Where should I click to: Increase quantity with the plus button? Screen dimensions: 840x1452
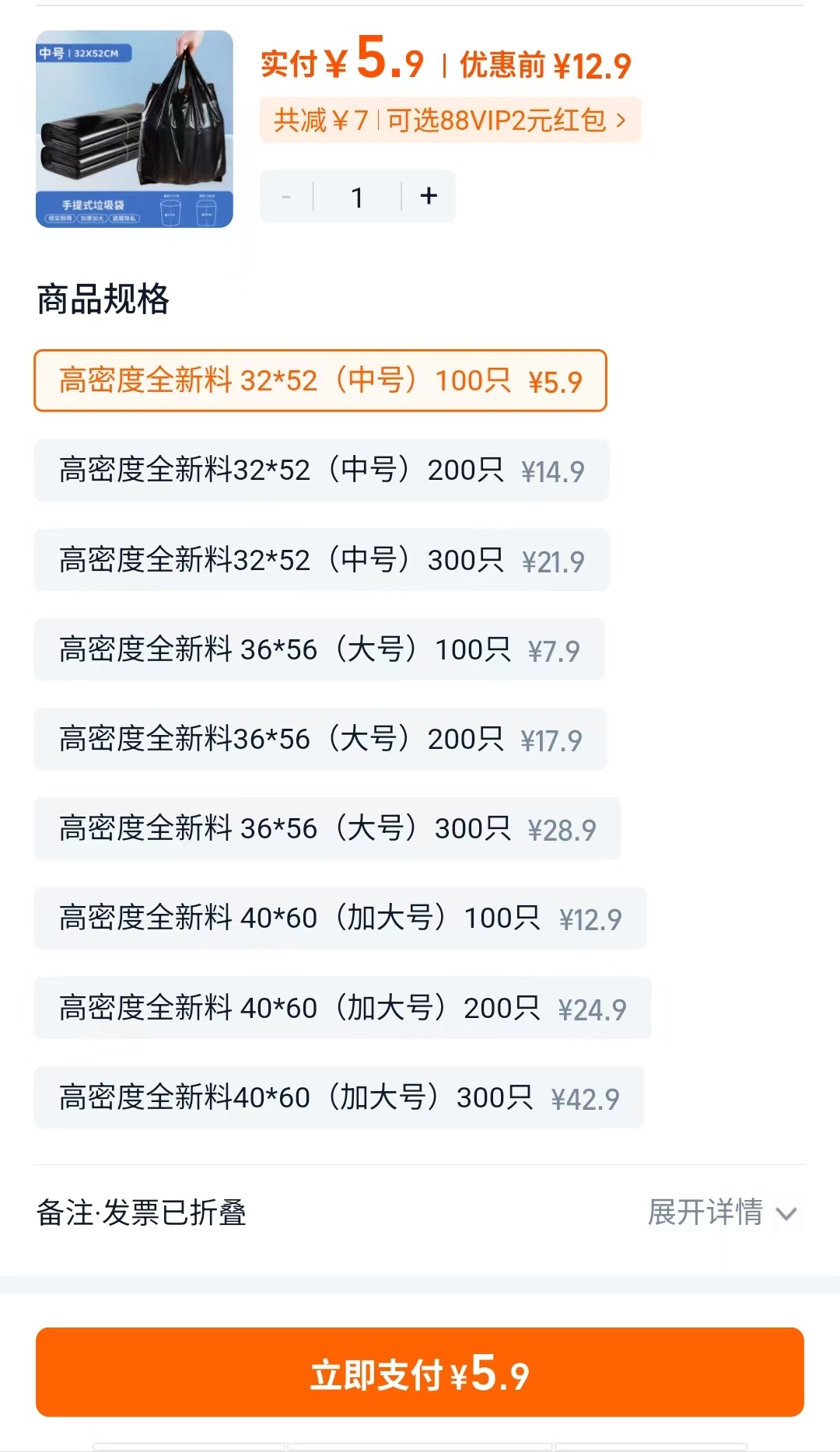click(429, 196)
